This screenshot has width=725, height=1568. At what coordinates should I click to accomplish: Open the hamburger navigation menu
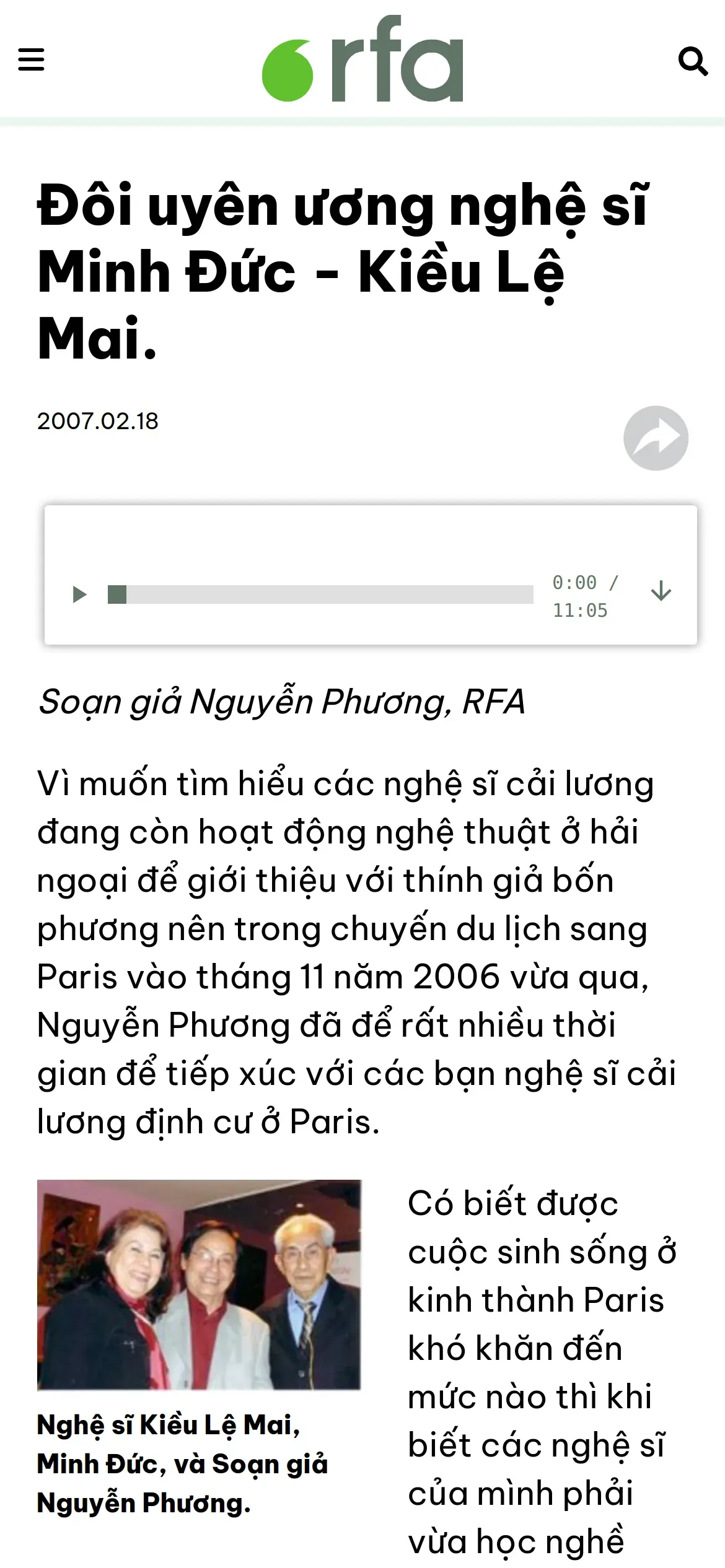pyautogui.click(x=31, y=60)
